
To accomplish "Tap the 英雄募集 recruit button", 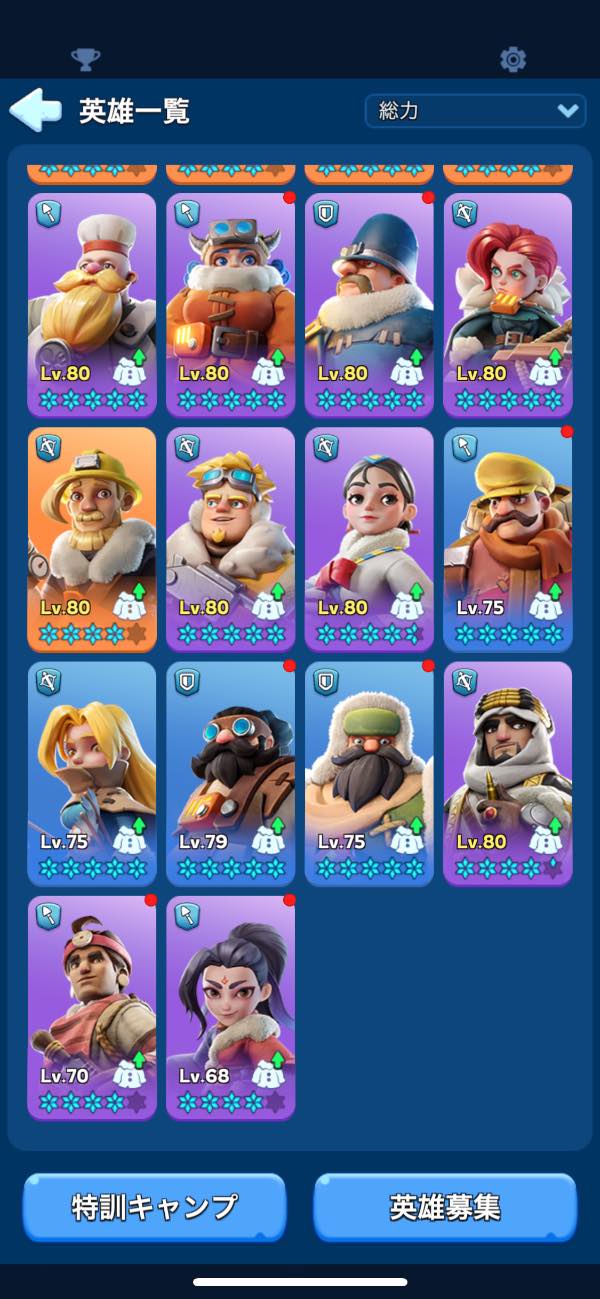I will 445,1206.
